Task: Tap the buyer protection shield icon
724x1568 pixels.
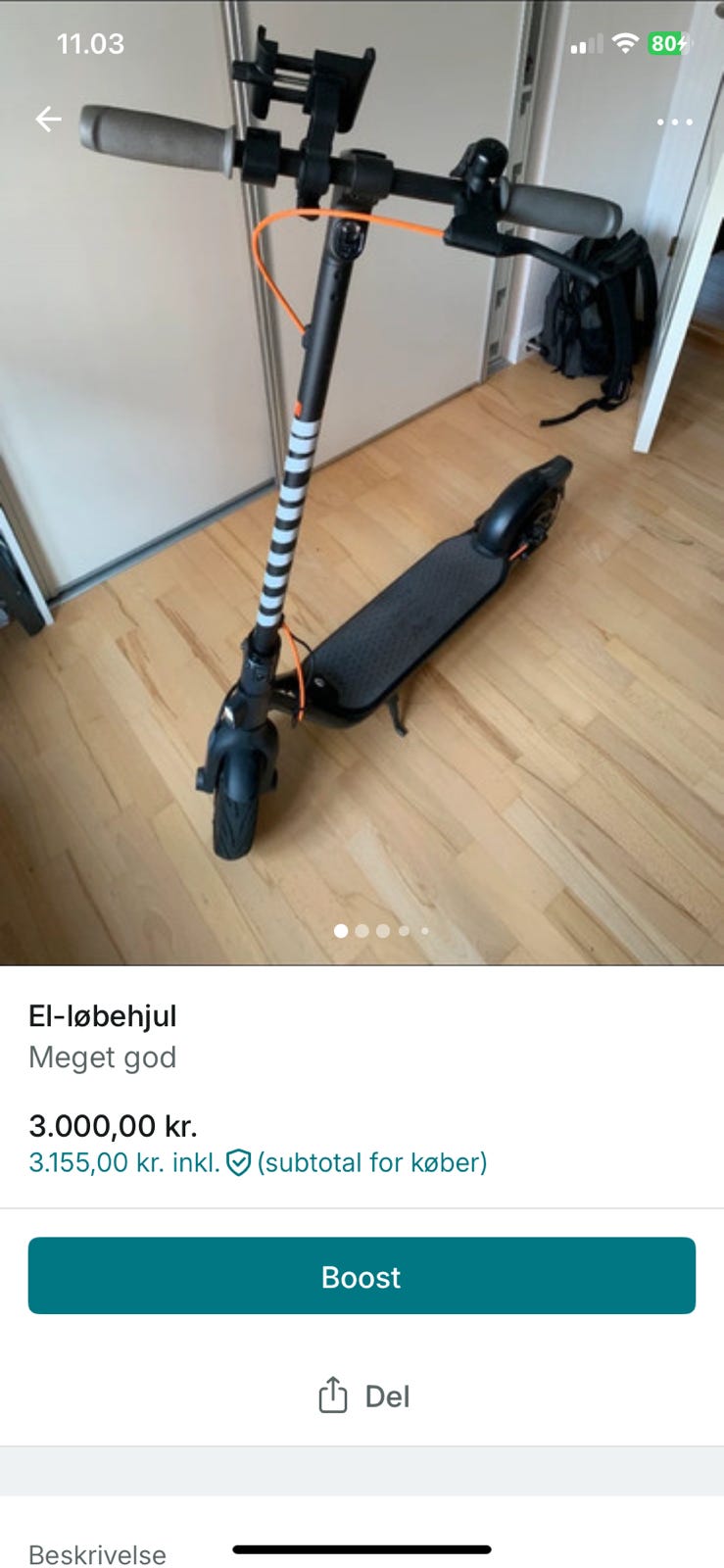Action: (x=238, y=1162)
